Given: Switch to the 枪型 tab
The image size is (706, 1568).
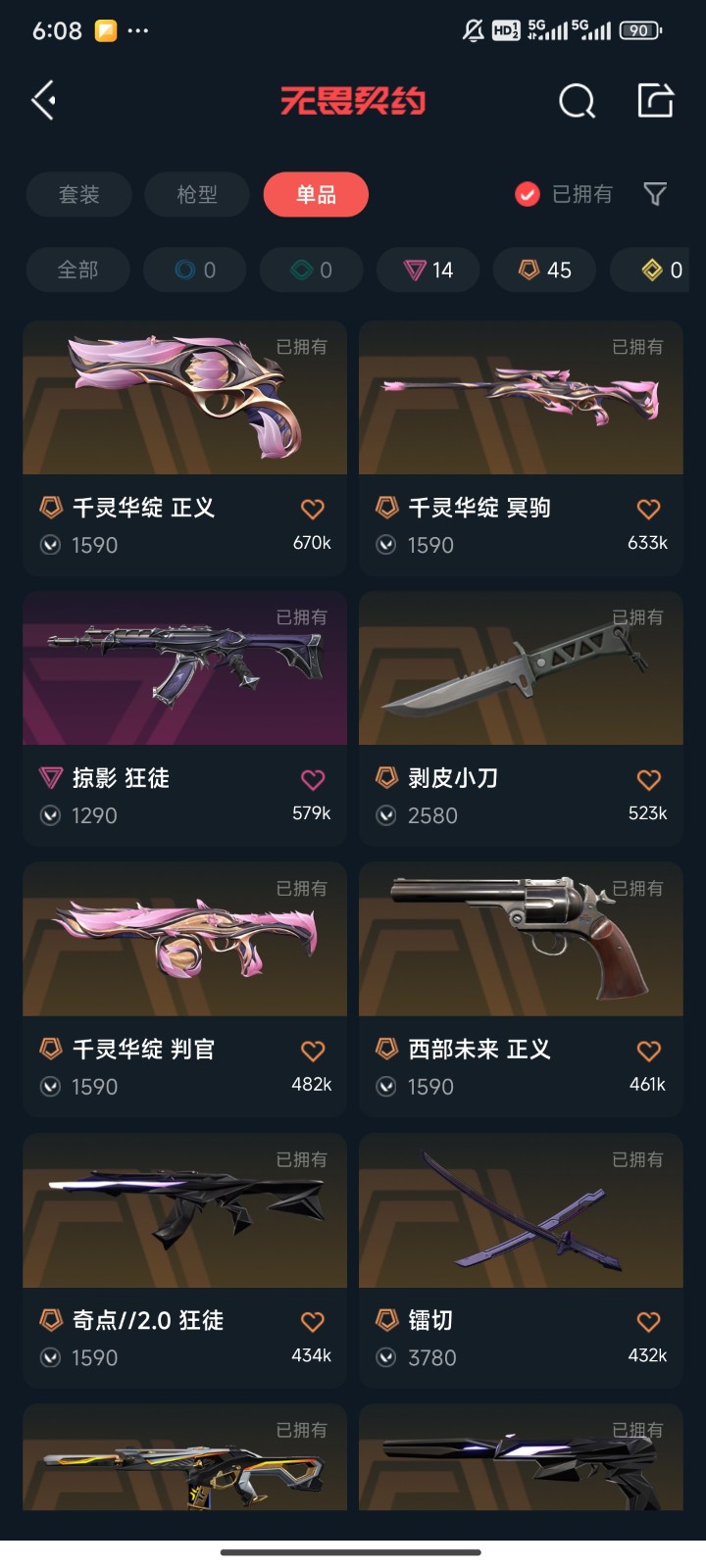Looking at the screenshot, I should [x=197, y=194].
